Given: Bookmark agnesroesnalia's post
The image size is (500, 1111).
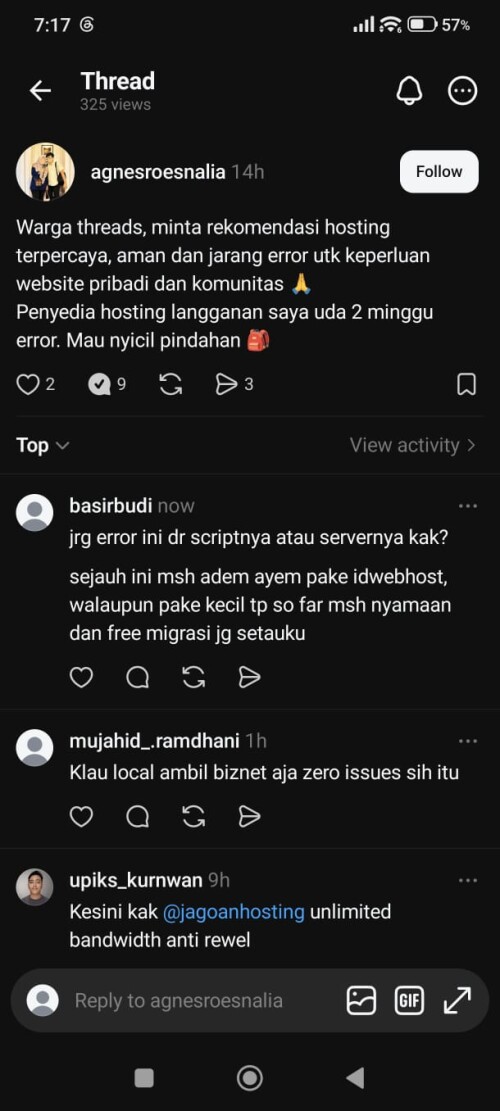Looking at the screenshot, I should coord(467,385).
